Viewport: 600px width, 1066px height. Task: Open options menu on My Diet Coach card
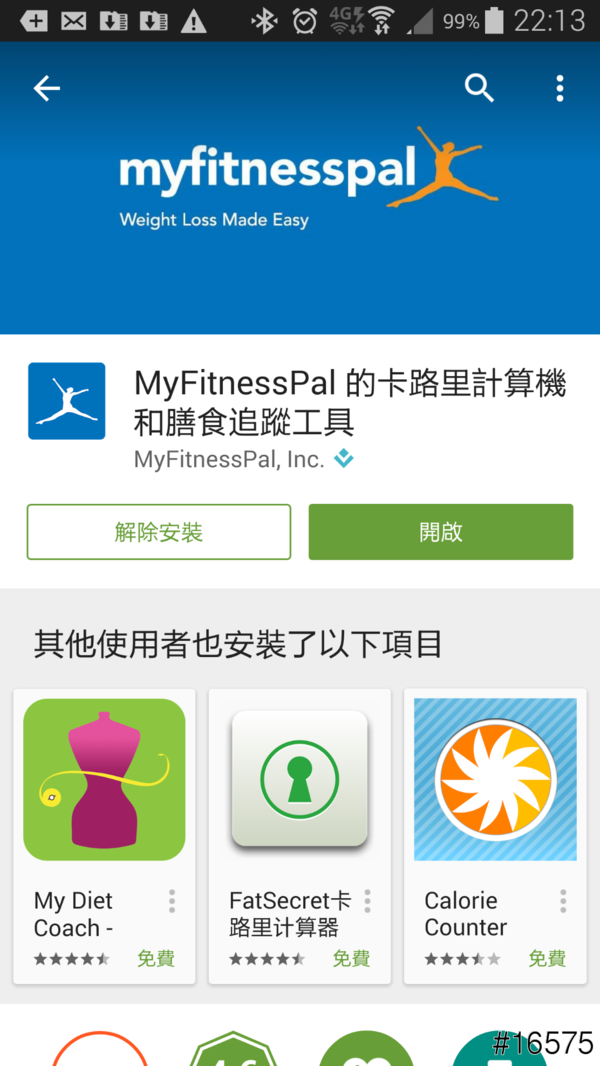[x=172, y=902]
